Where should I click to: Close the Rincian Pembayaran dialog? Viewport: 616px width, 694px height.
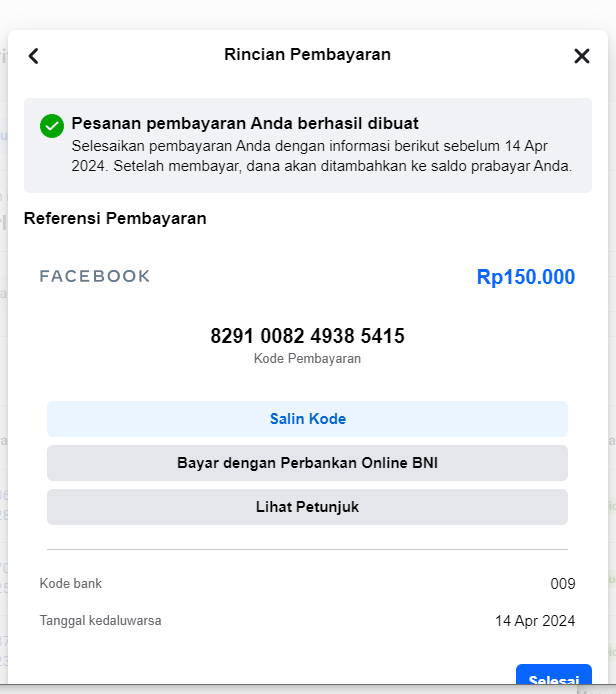pyautogui.click(x=582, y=56)
